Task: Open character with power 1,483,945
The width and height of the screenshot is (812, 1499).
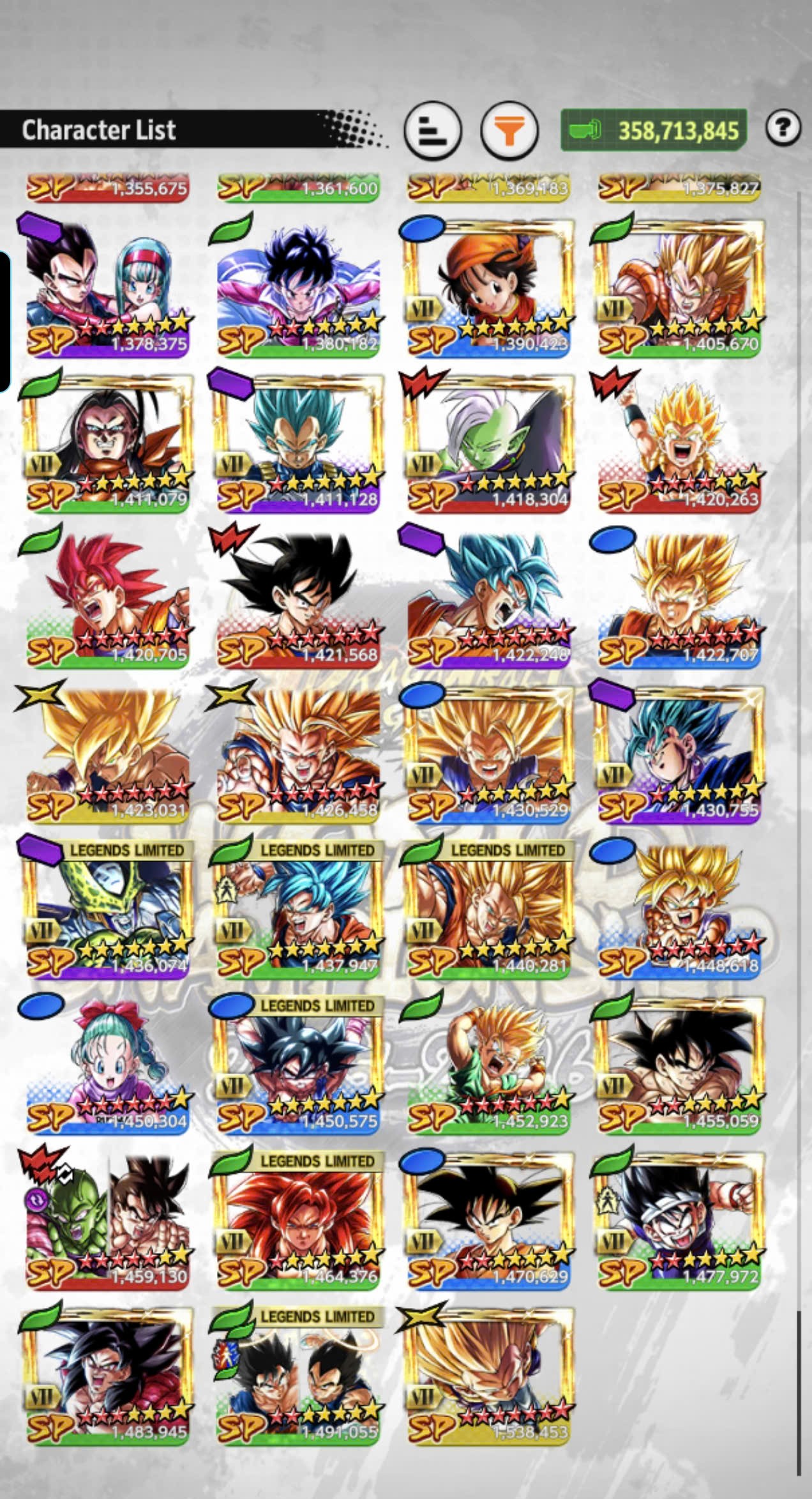Action: pyautogui.click(x=108, y=1375)
